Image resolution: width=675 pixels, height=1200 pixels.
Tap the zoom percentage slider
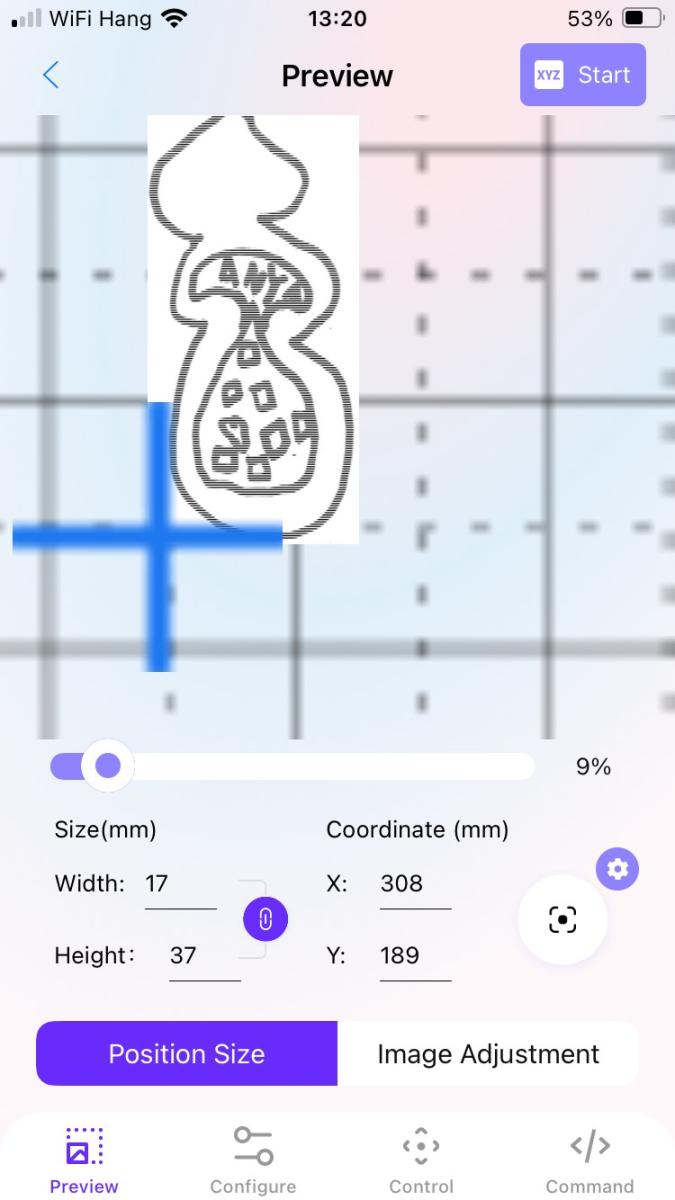[x=292, y=767]
